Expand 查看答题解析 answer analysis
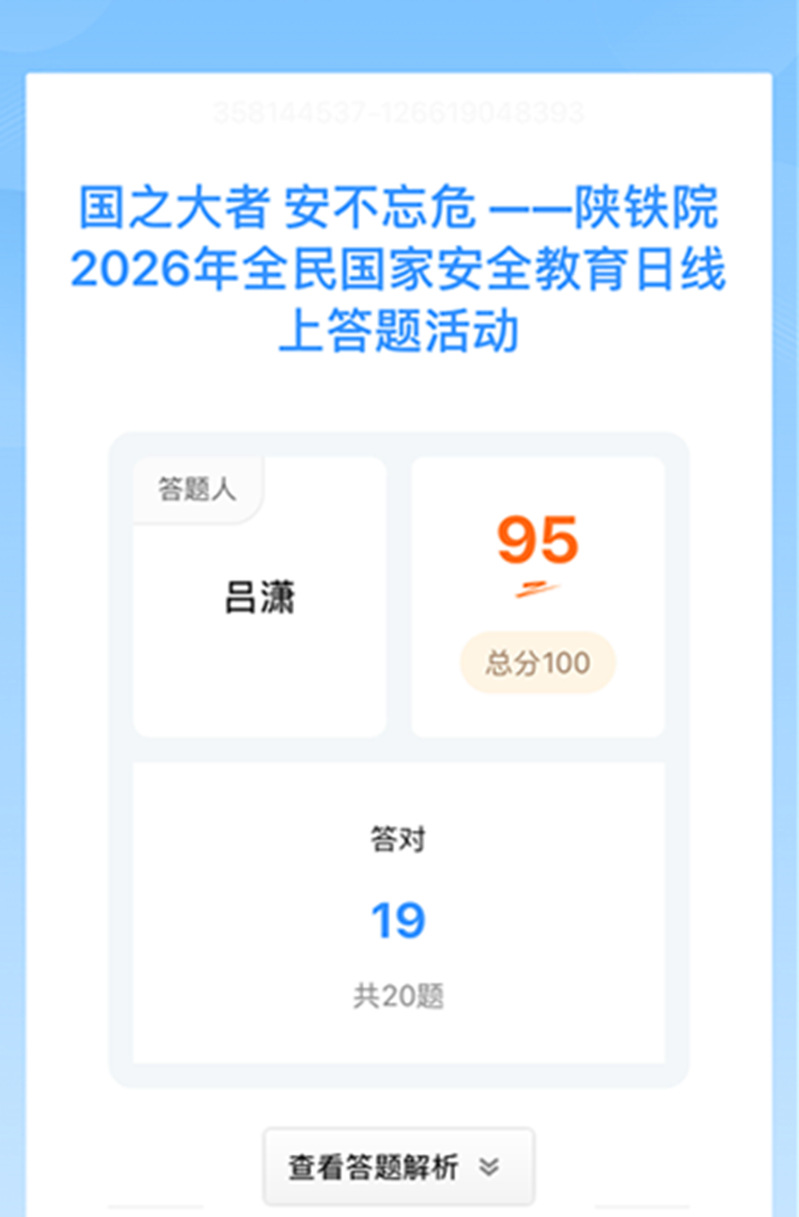Viewport: 799px width, 1217px height. 398,1166
